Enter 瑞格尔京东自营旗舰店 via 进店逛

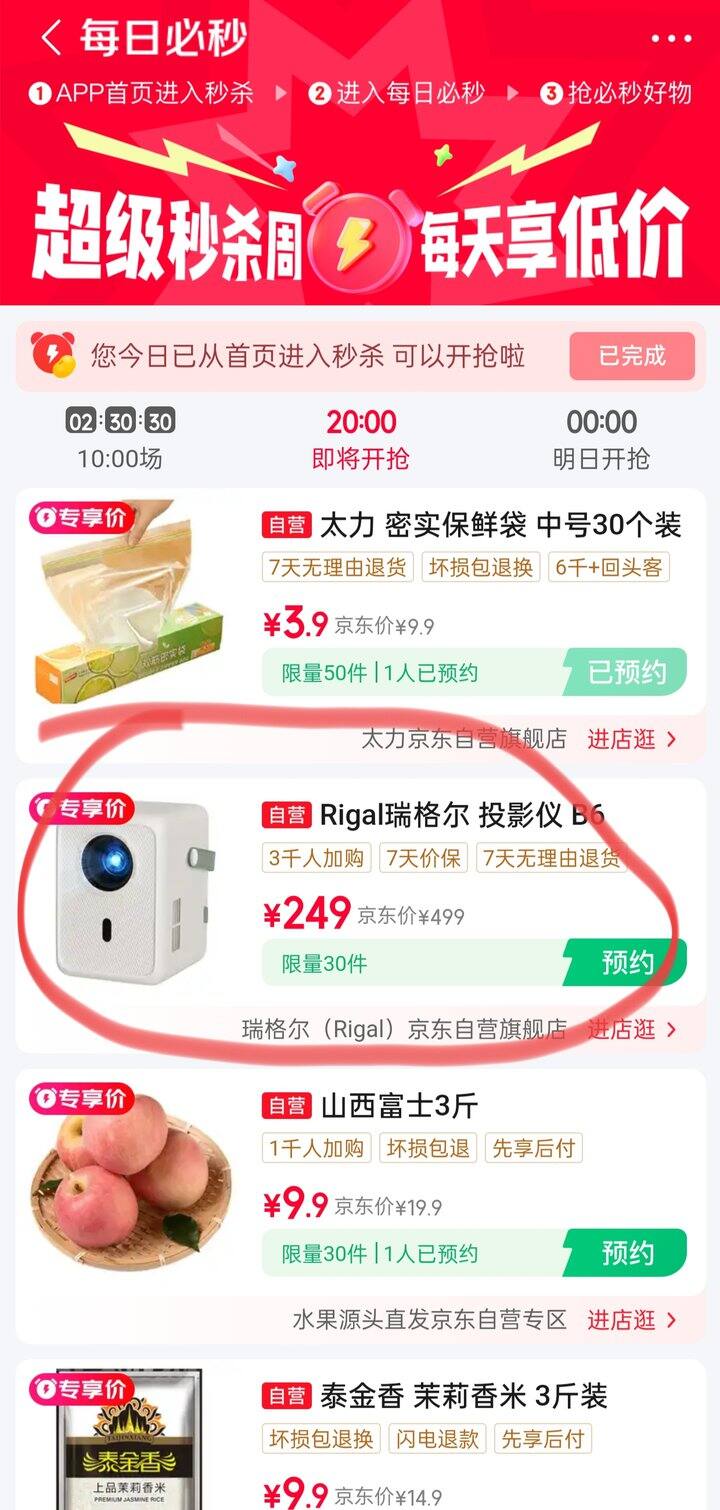pos(631,1029)
